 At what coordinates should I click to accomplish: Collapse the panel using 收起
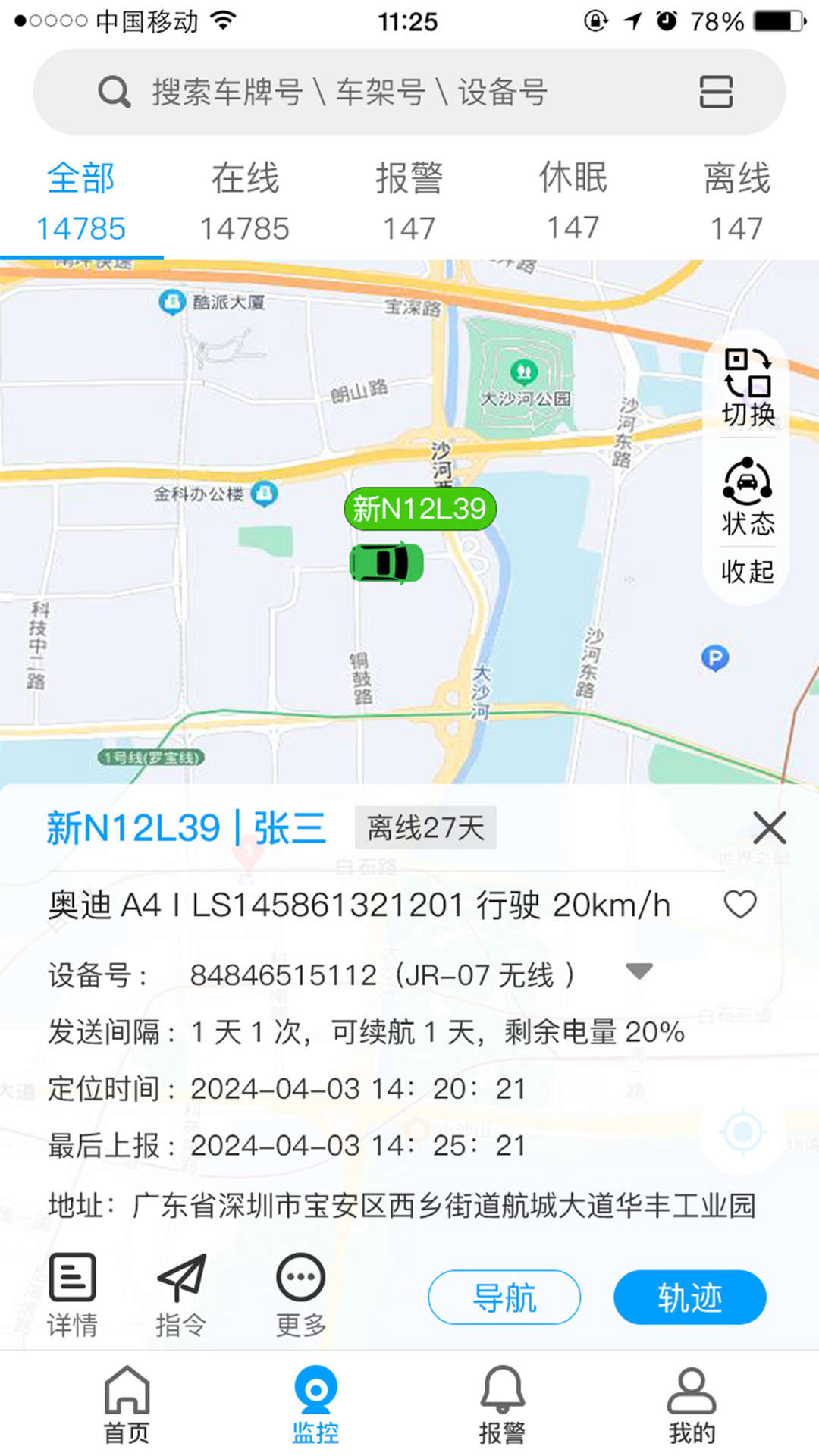pos(748,573)
